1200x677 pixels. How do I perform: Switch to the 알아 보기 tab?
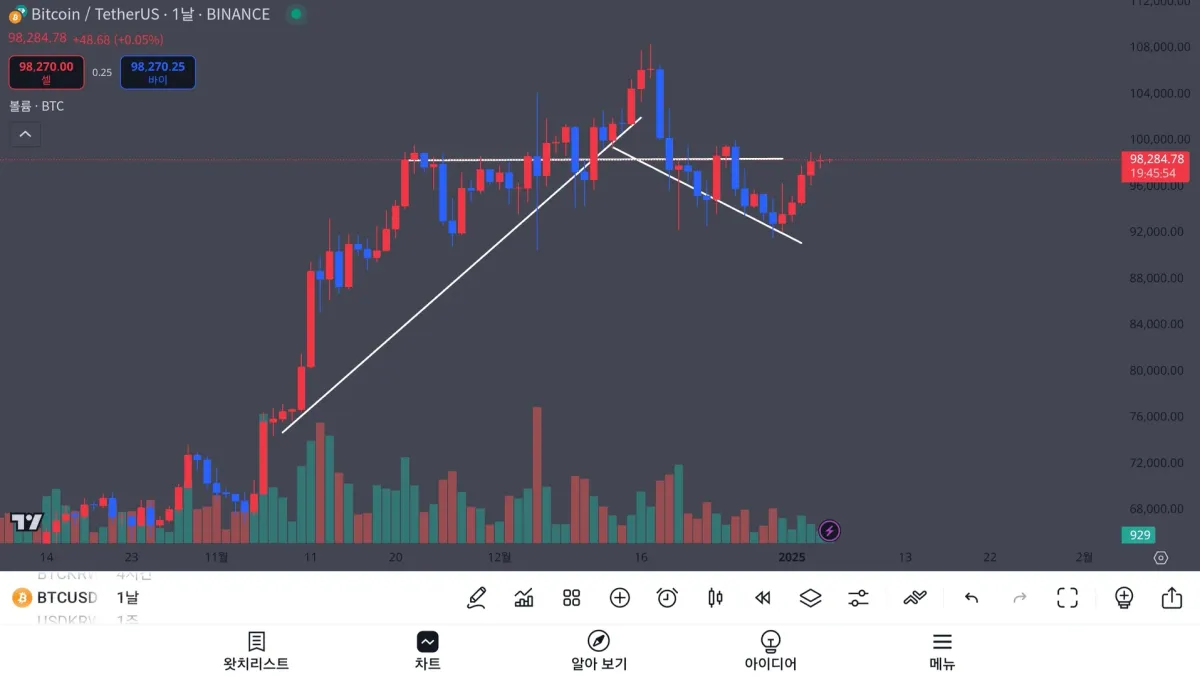point(599,650)
